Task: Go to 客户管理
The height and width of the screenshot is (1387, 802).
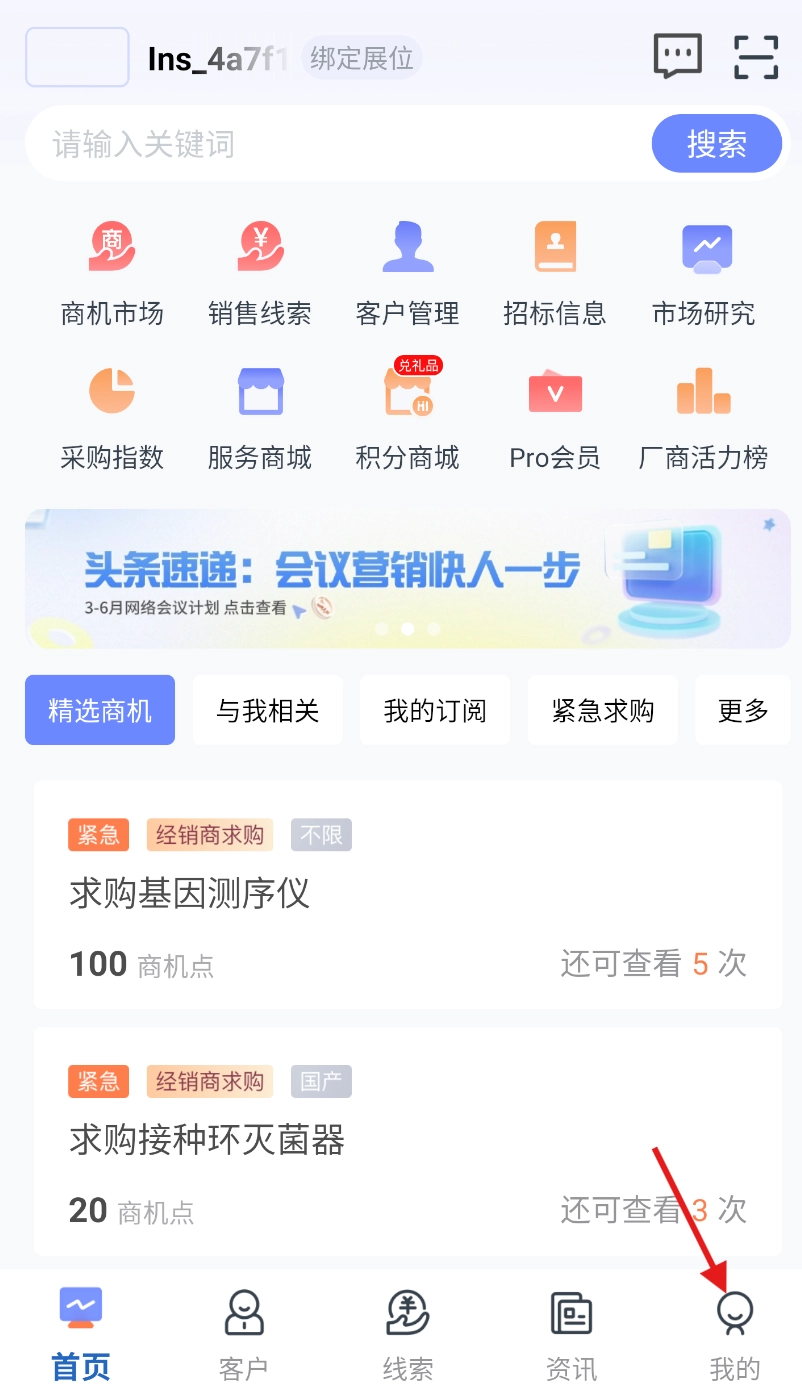Action: click(x=408, y=273)
